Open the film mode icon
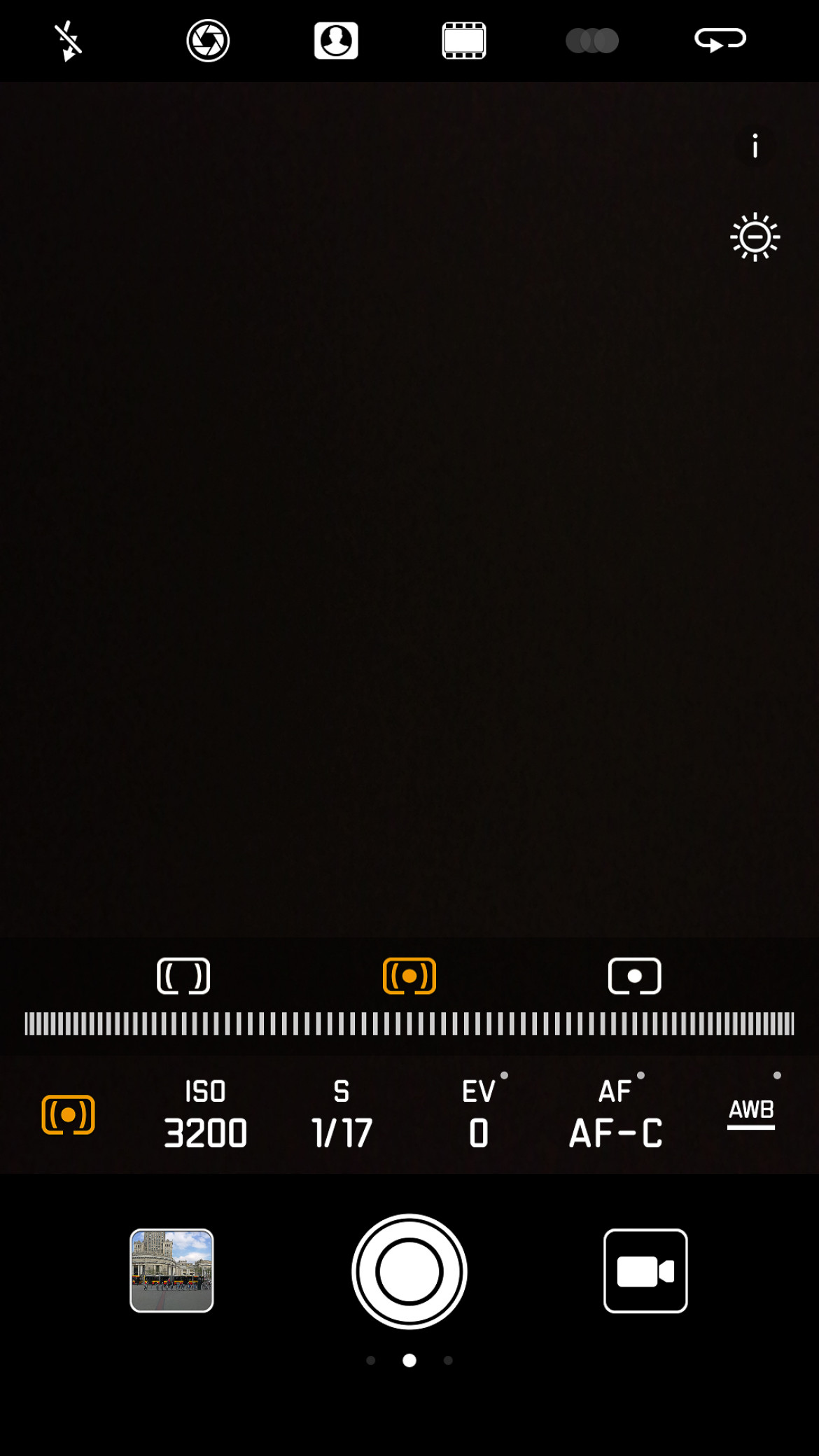 pos(464,41)
